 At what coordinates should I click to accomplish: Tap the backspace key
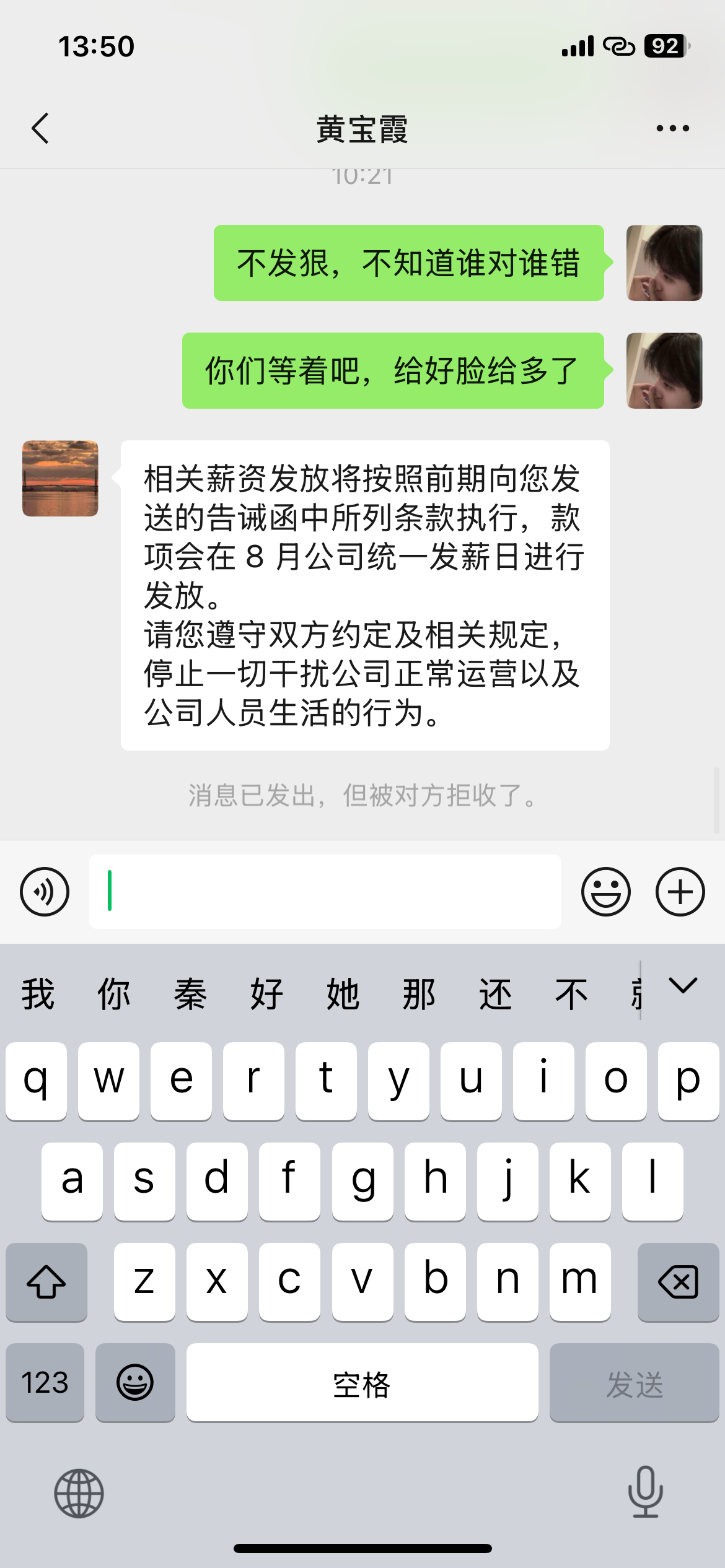tap(678, 1282)
